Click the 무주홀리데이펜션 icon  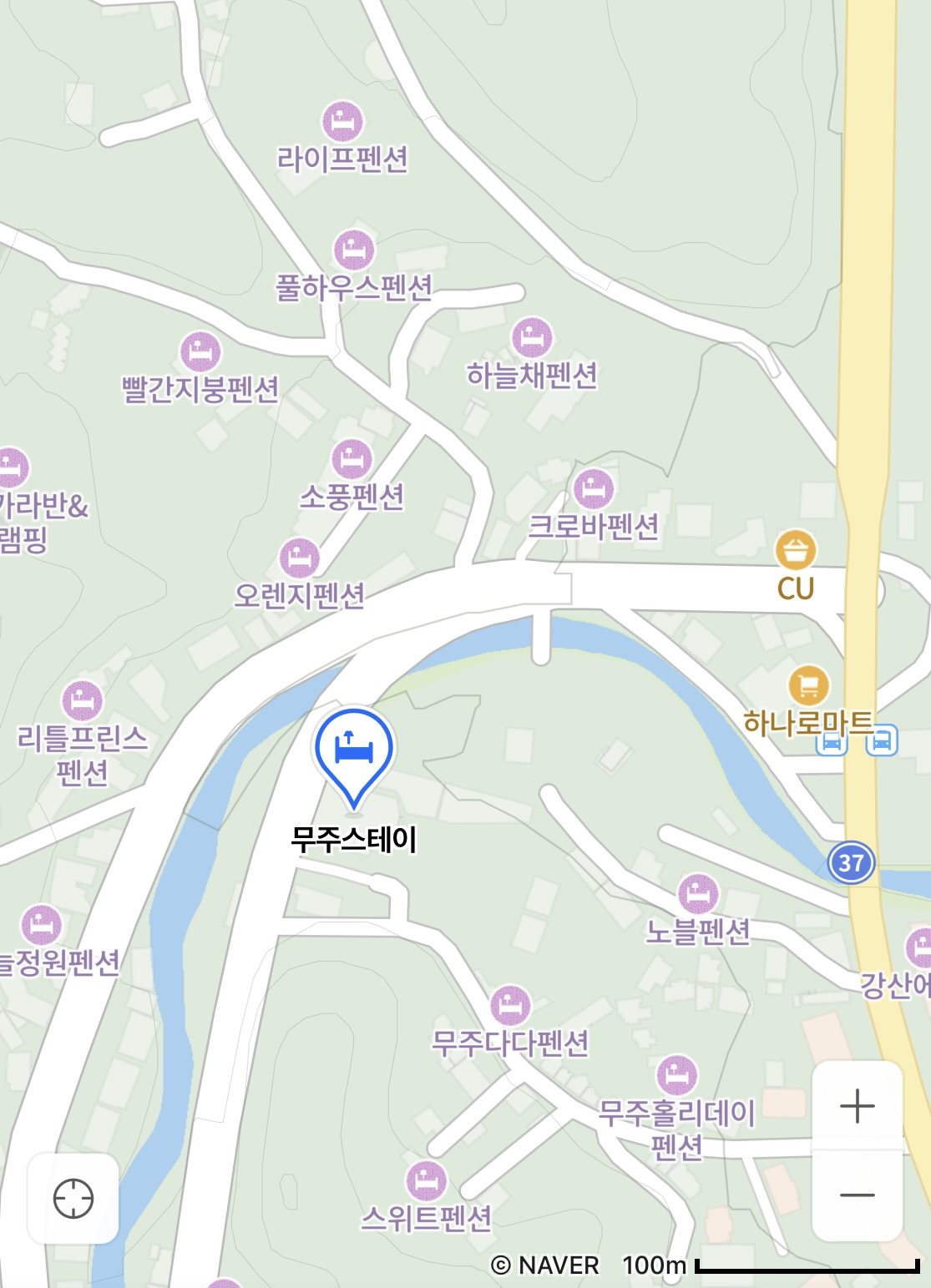click(675, 1077)
